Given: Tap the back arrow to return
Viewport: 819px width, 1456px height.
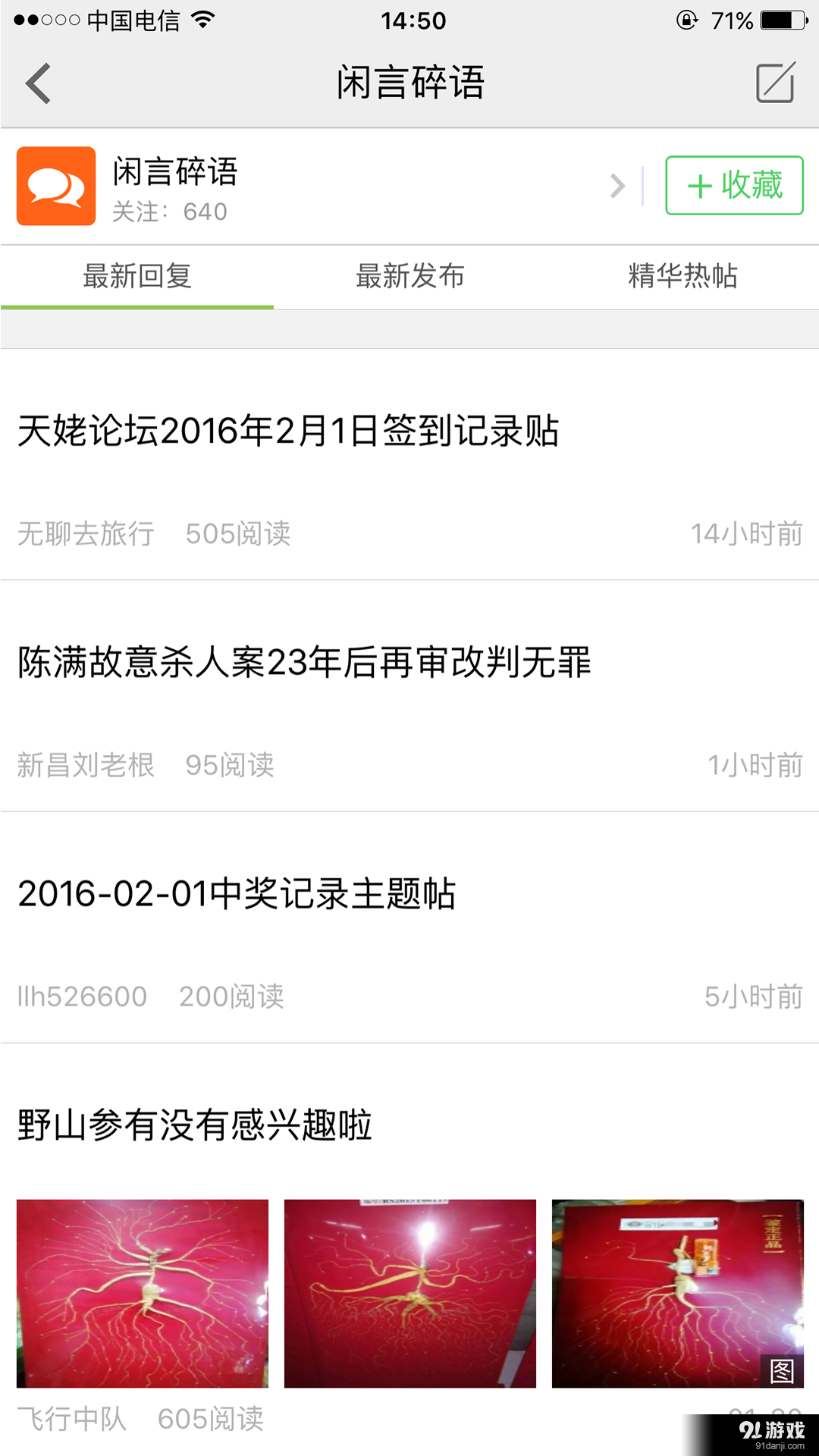Looking at the screenshot, I should click(x=38, y=83).
